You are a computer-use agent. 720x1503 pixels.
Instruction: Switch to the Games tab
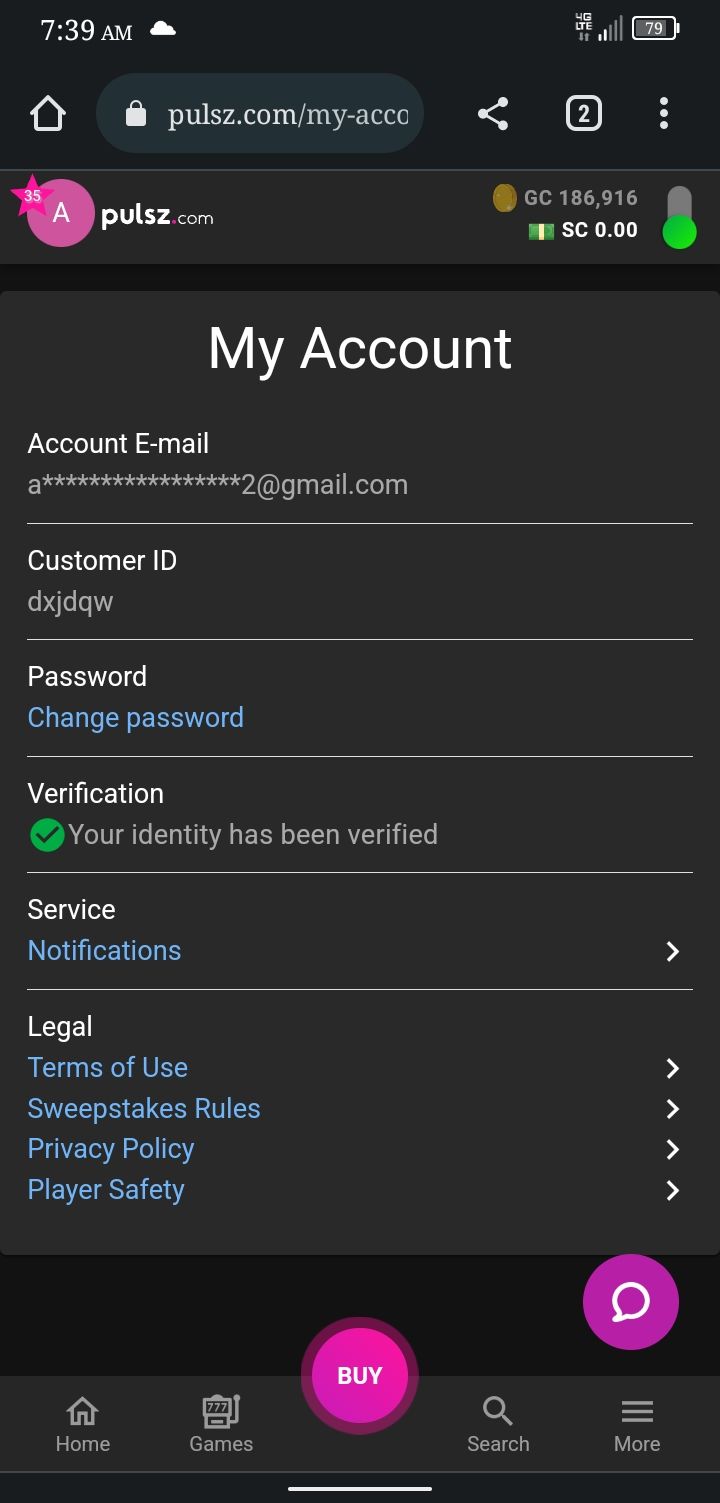pyautogui.click(x=221, y=1425)
